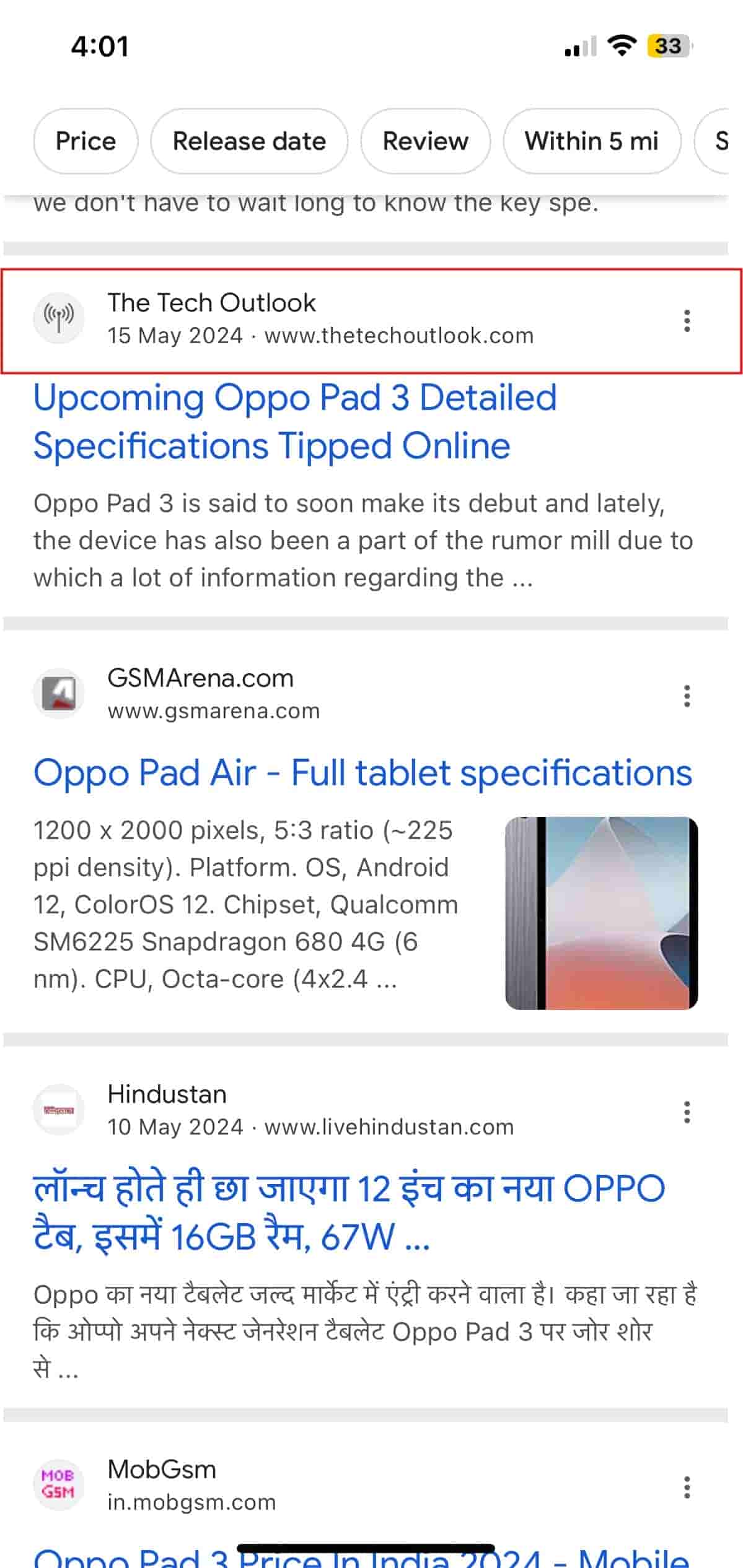View the Oppo Pad Air tablet thumbnail

pos(601,913)
